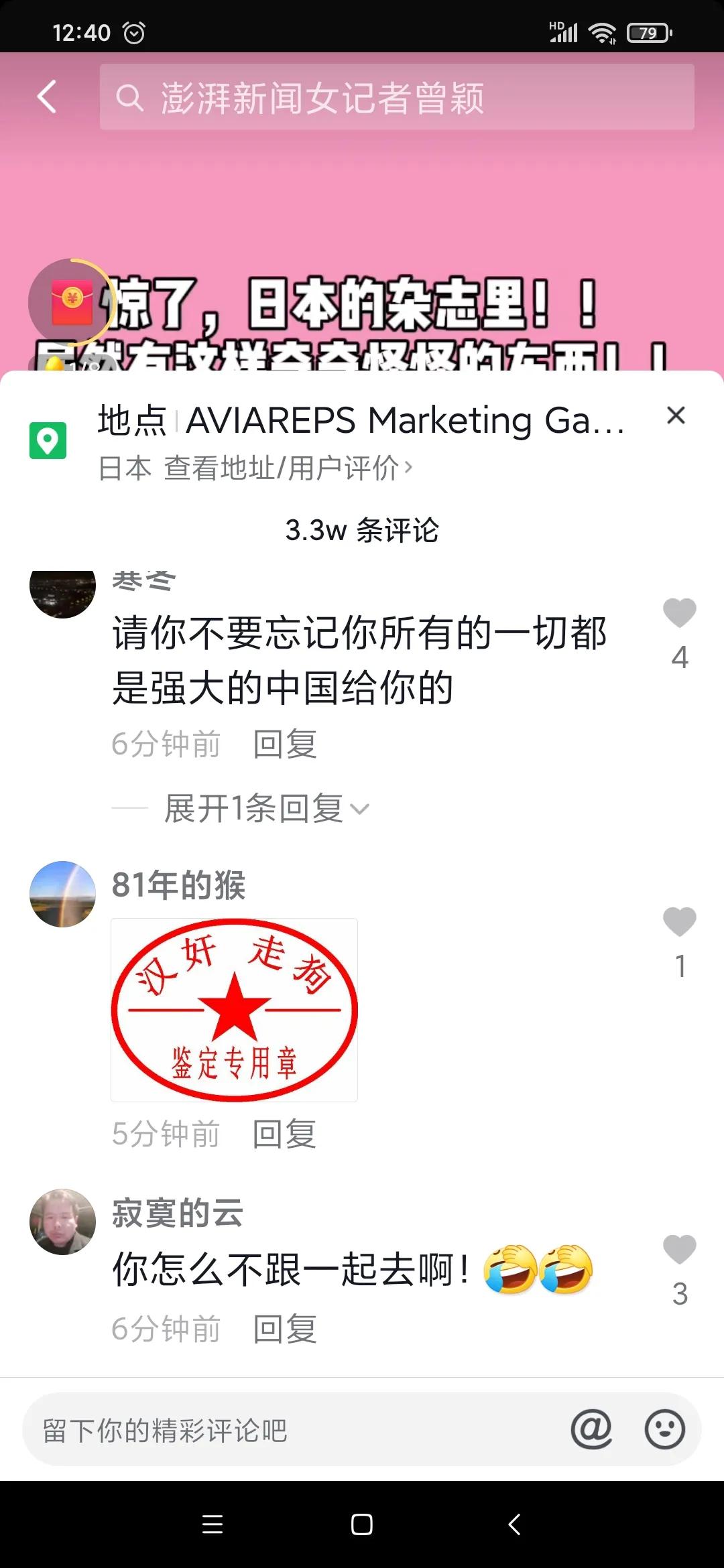Screen dimensions: 724x1568
Task: Open the emoji picker beside the comment box
Action: click(x=664, y=1429)
